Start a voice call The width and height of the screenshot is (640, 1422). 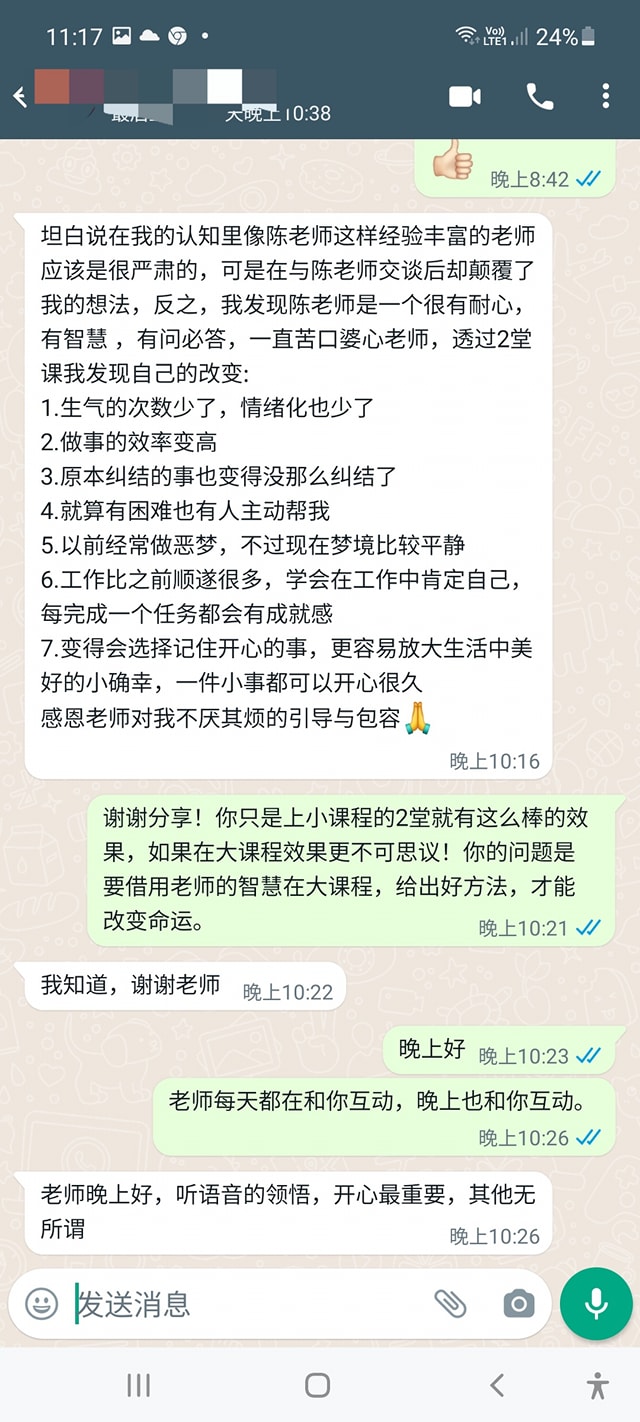(x=539, y=96)
